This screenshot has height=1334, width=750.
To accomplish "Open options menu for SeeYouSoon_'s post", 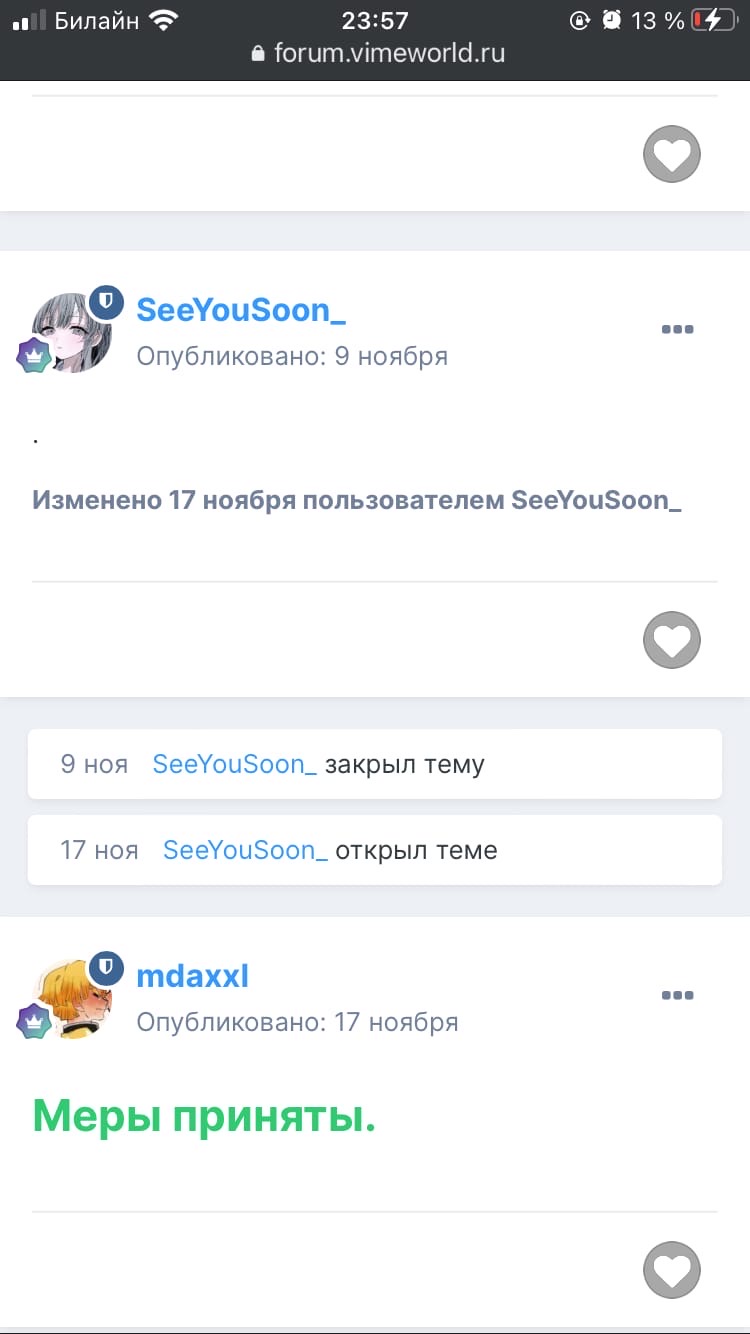I will (x=677, y=329).
